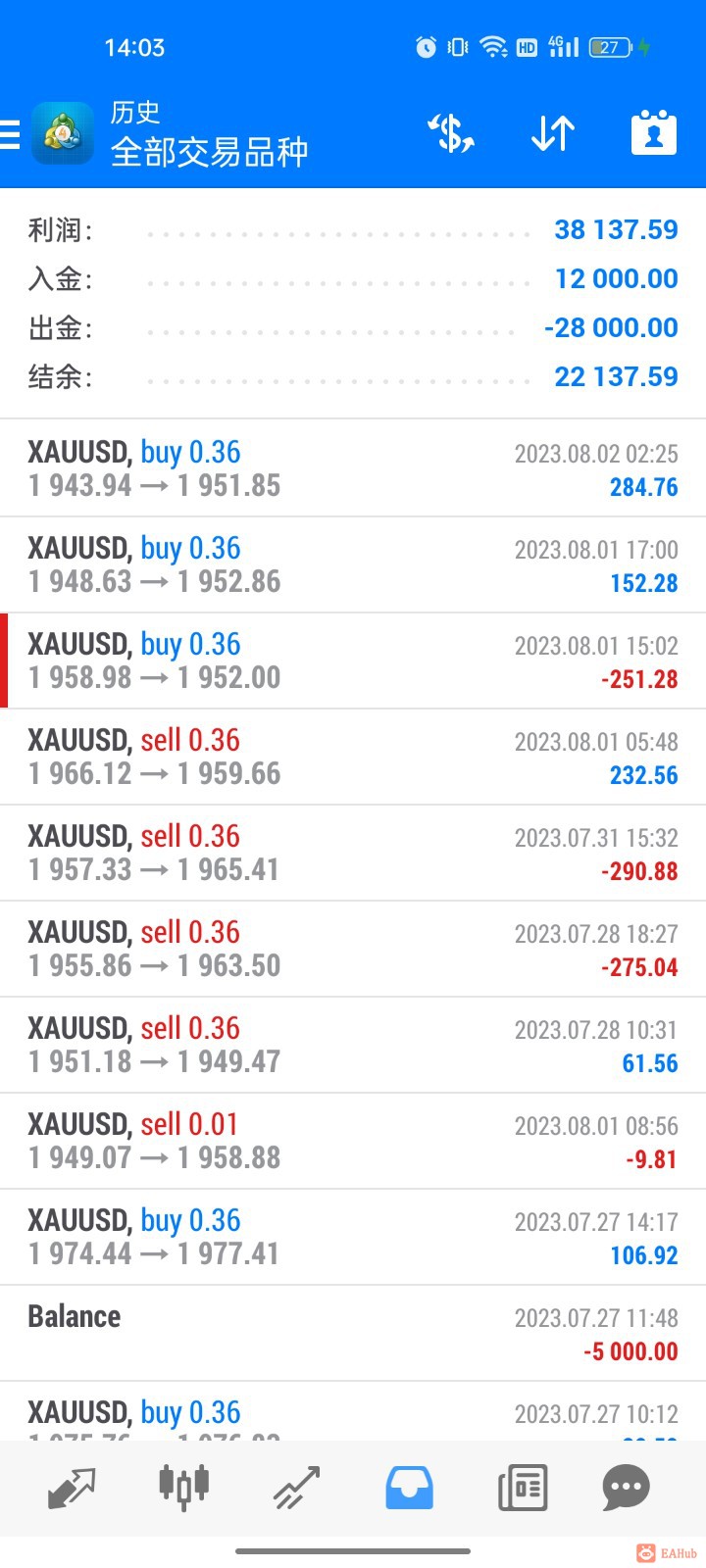Open the symbol filter dollar icon

click(x=450, y=133)
